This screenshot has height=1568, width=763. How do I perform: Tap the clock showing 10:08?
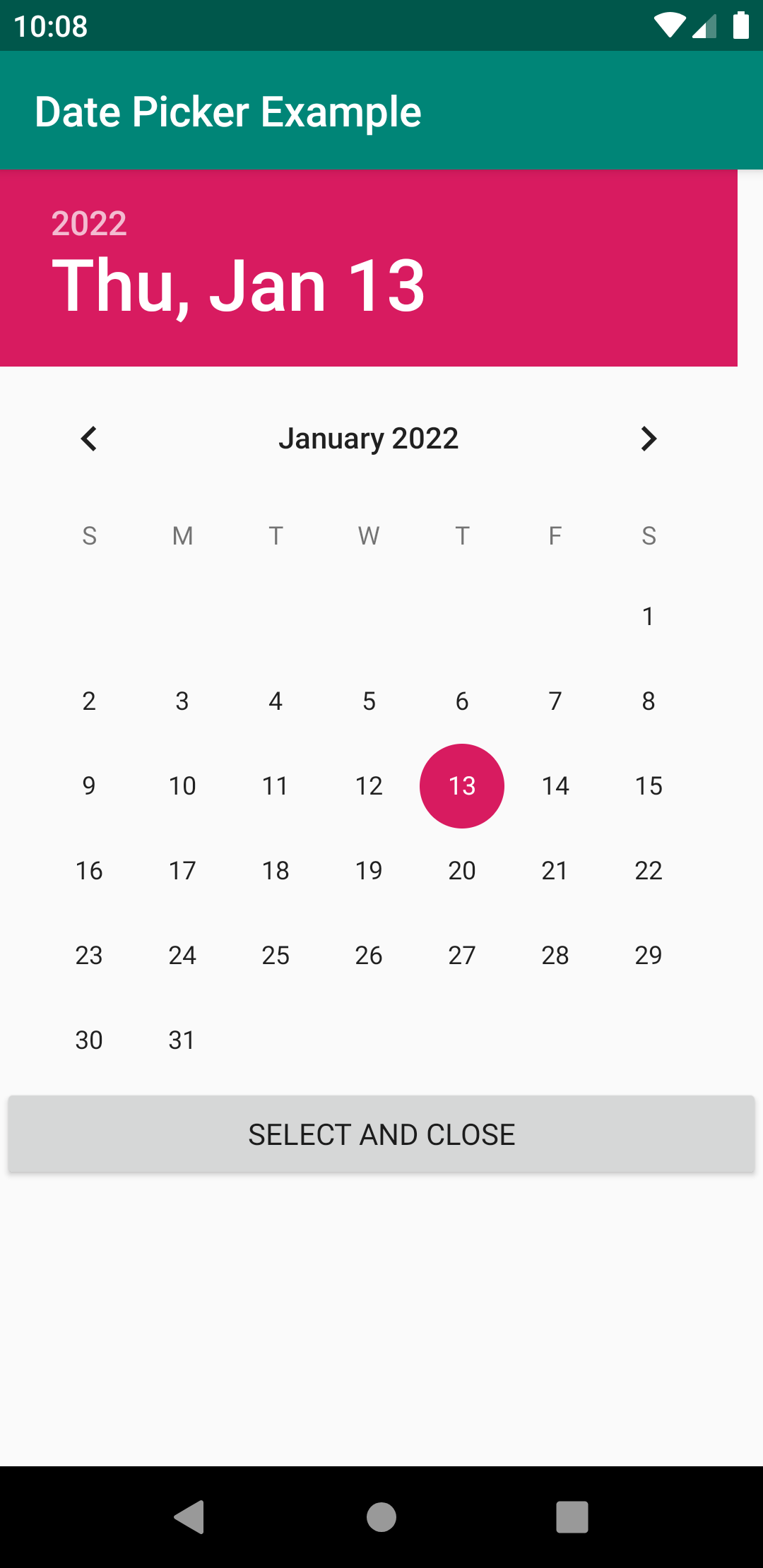click(x=52, y=27)
